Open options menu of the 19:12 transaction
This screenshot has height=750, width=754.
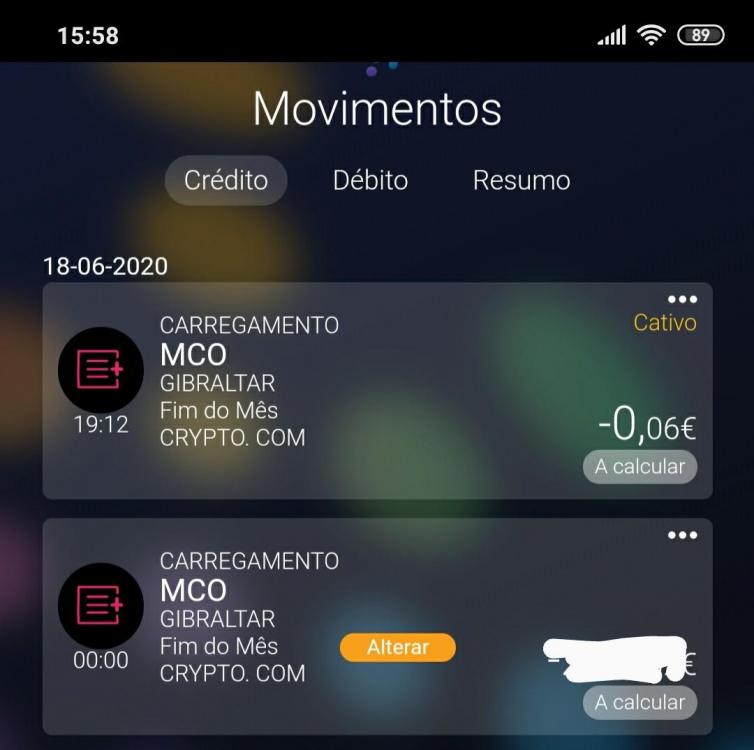coord(682,299)
